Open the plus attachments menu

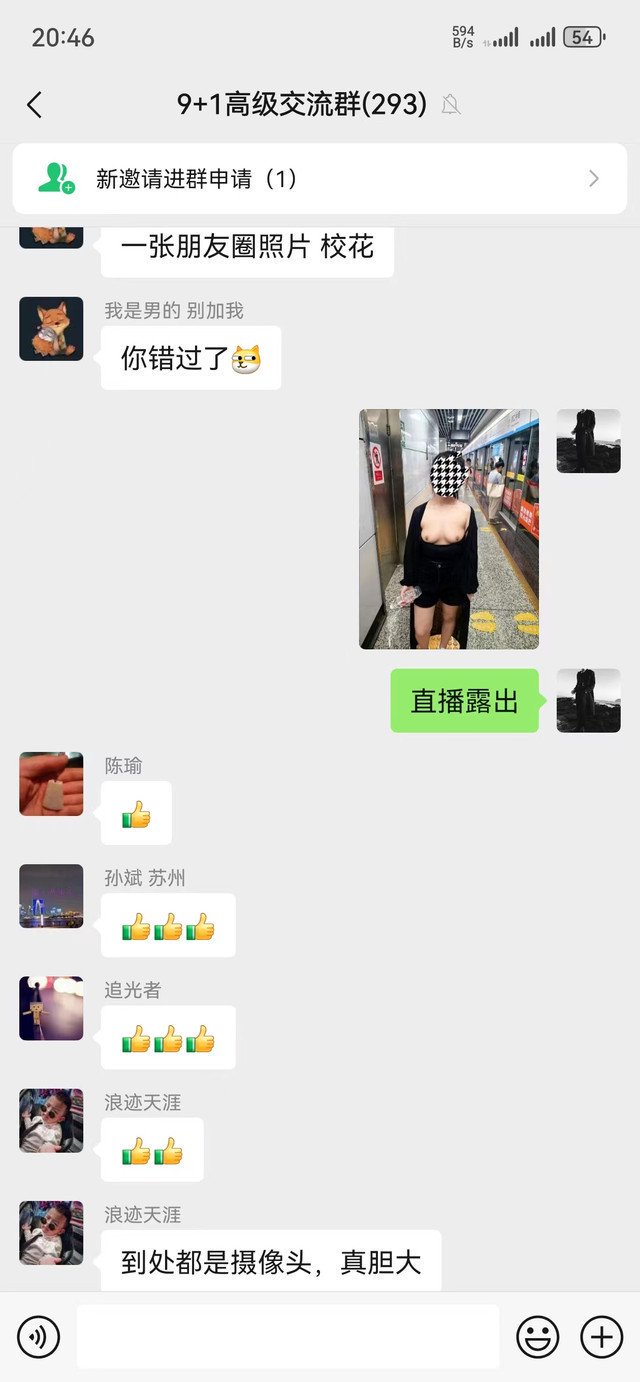[601, 1337]
